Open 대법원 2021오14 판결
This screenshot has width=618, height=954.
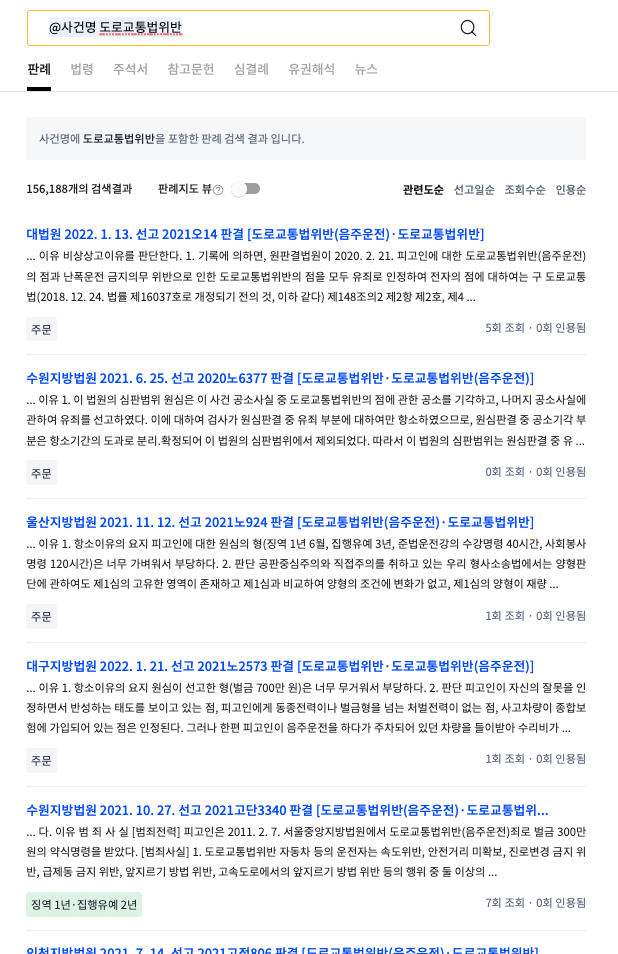(255, 234)
